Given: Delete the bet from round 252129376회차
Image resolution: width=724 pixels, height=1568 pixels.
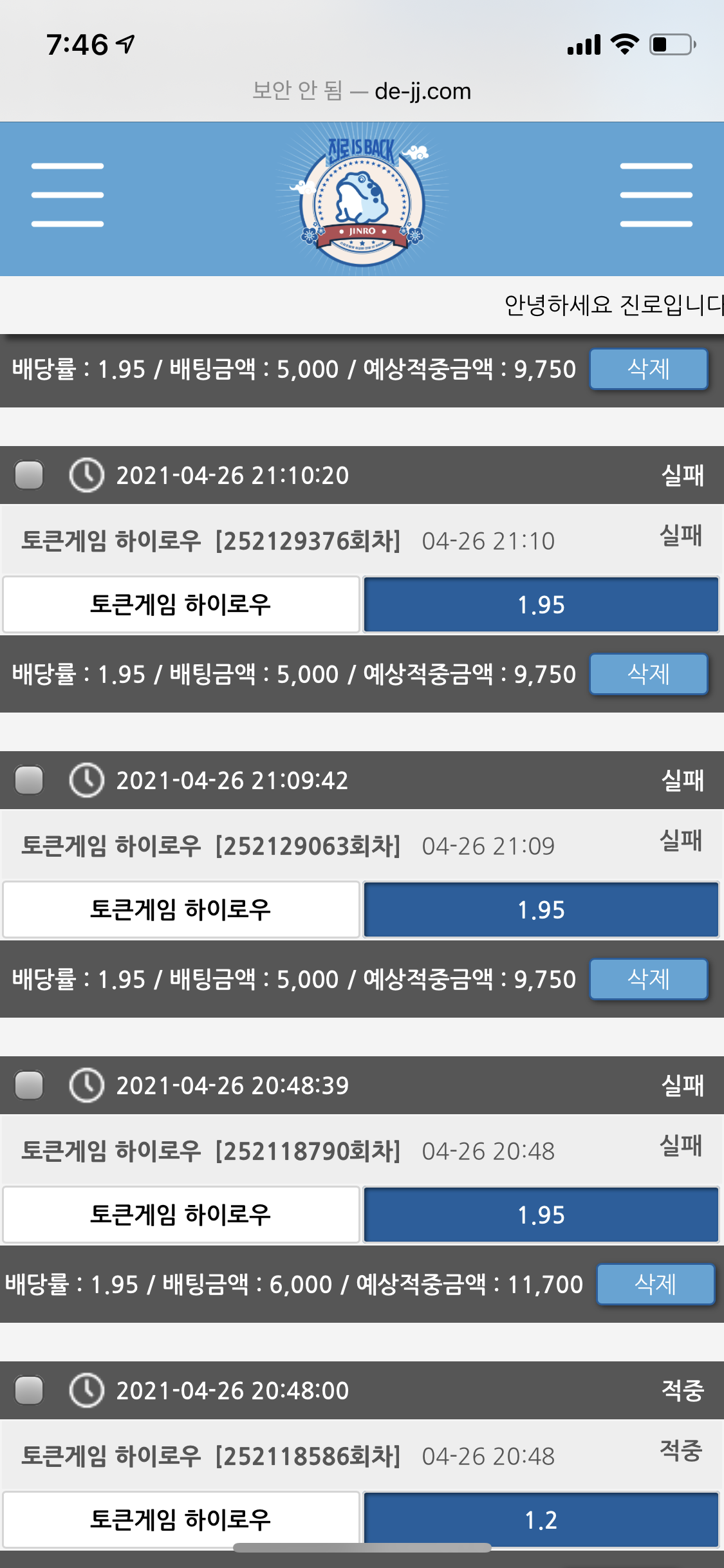Looking at the screenshot, I should (649, 674).
